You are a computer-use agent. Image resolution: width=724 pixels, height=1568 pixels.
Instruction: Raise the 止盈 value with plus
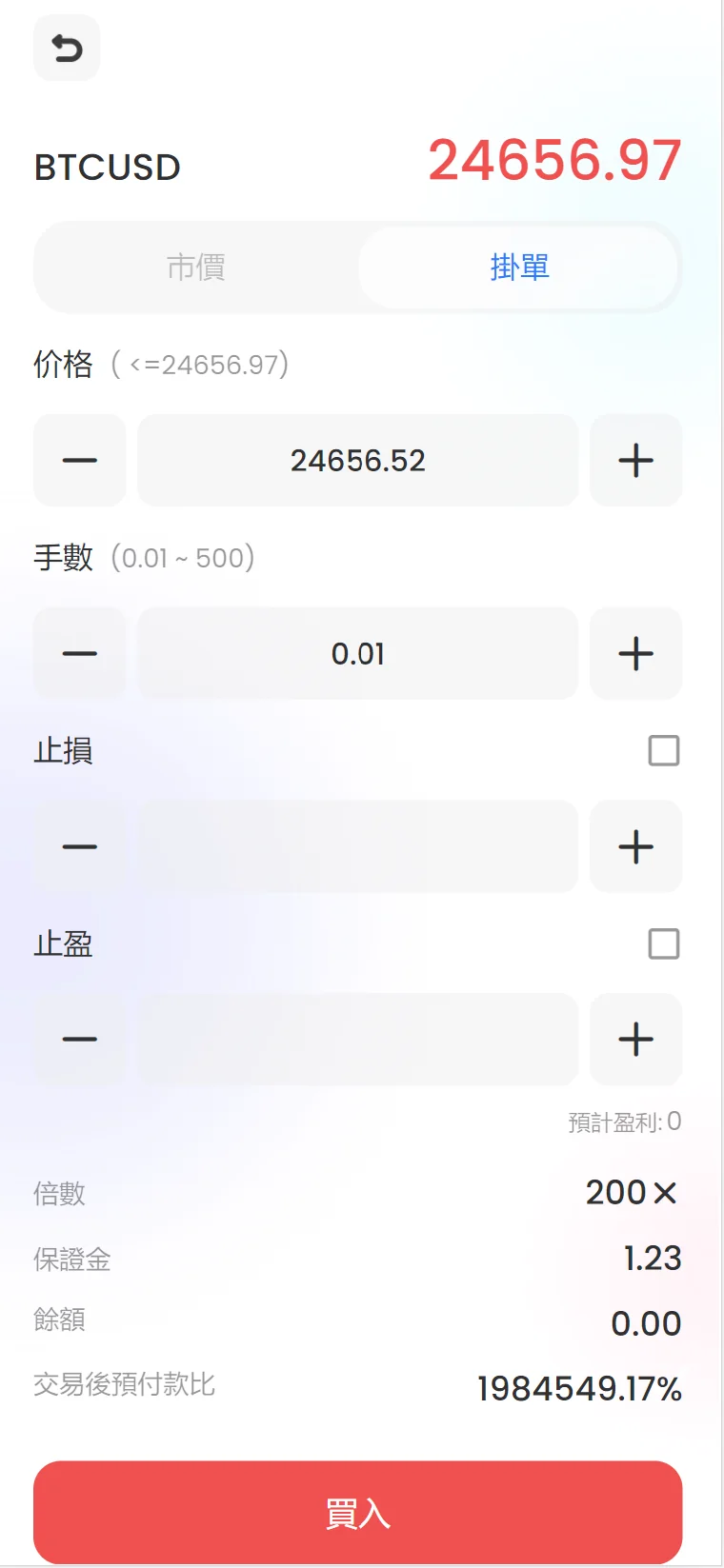click(635, 1040)
